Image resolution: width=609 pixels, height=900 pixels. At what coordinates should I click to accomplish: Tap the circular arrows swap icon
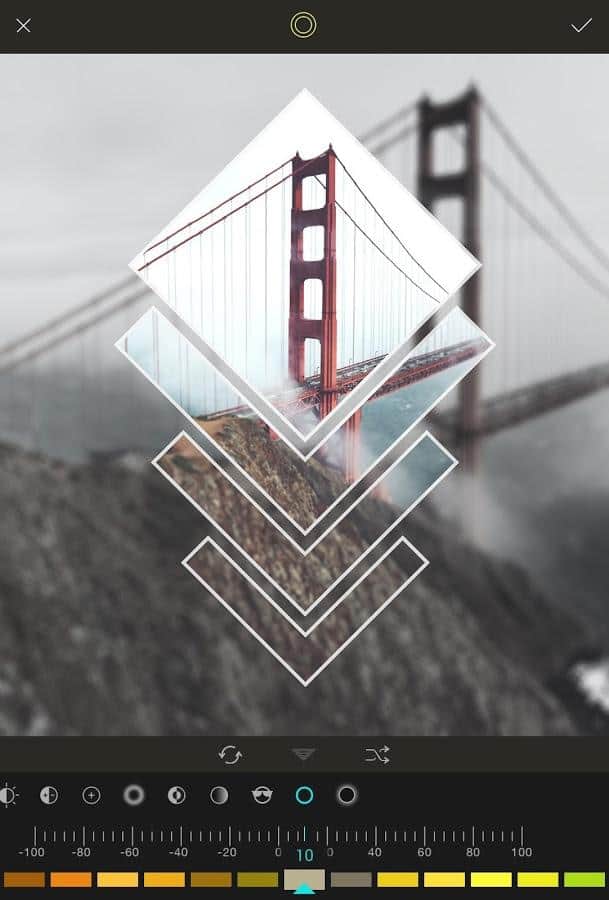pyautogui.click(x=230, y=755)
